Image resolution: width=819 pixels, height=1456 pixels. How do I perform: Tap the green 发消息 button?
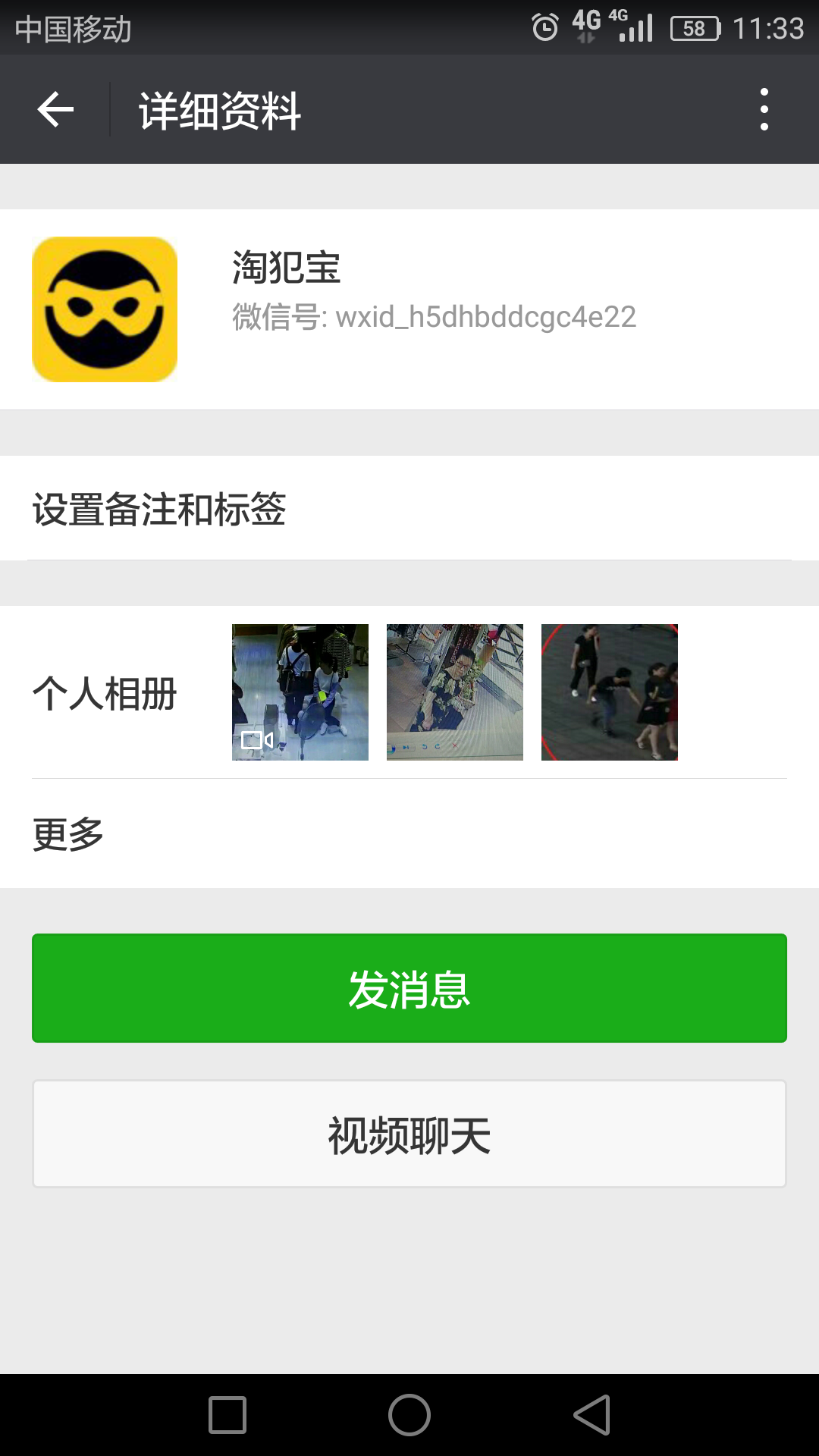click(x=409, y=988)
